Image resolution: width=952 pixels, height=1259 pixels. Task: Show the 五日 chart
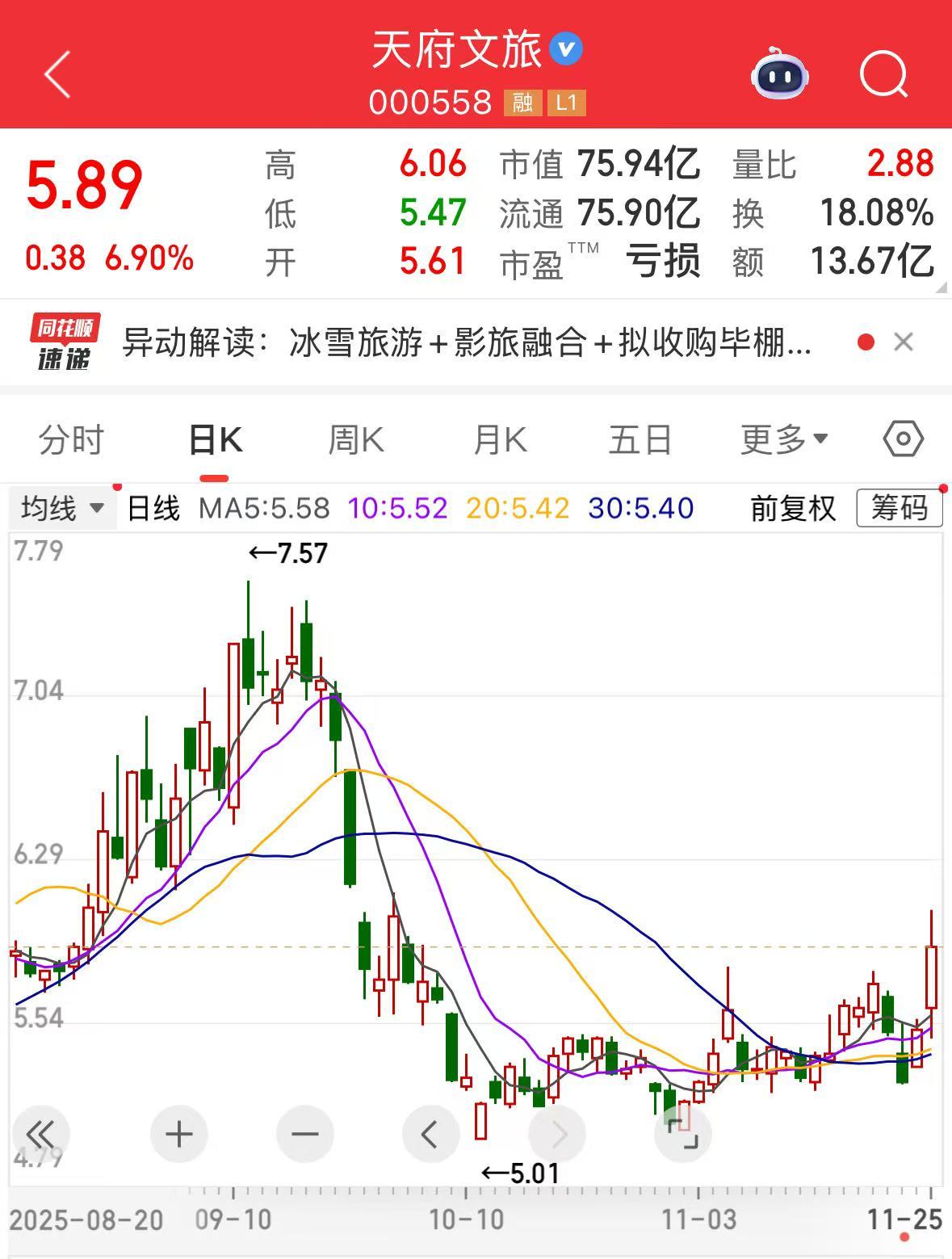[640, 440]
